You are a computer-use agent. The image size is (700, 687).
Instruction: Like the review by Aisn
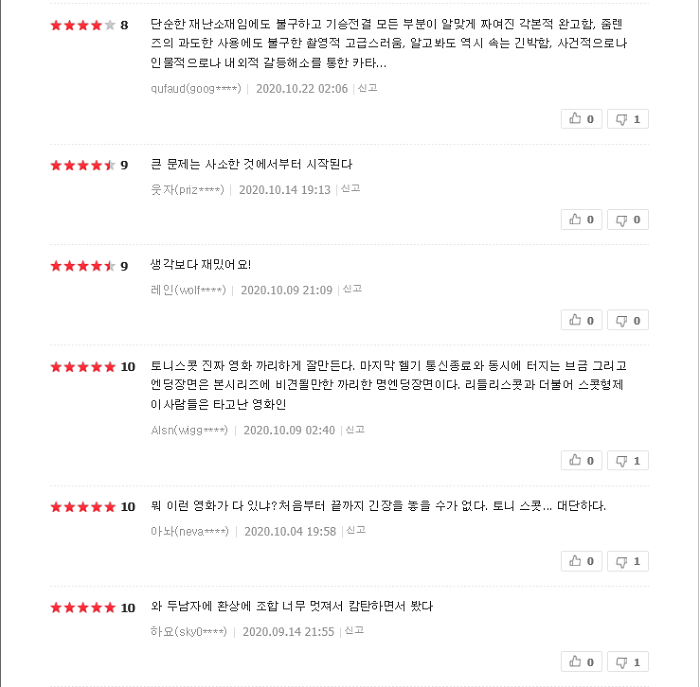(581, 460)
